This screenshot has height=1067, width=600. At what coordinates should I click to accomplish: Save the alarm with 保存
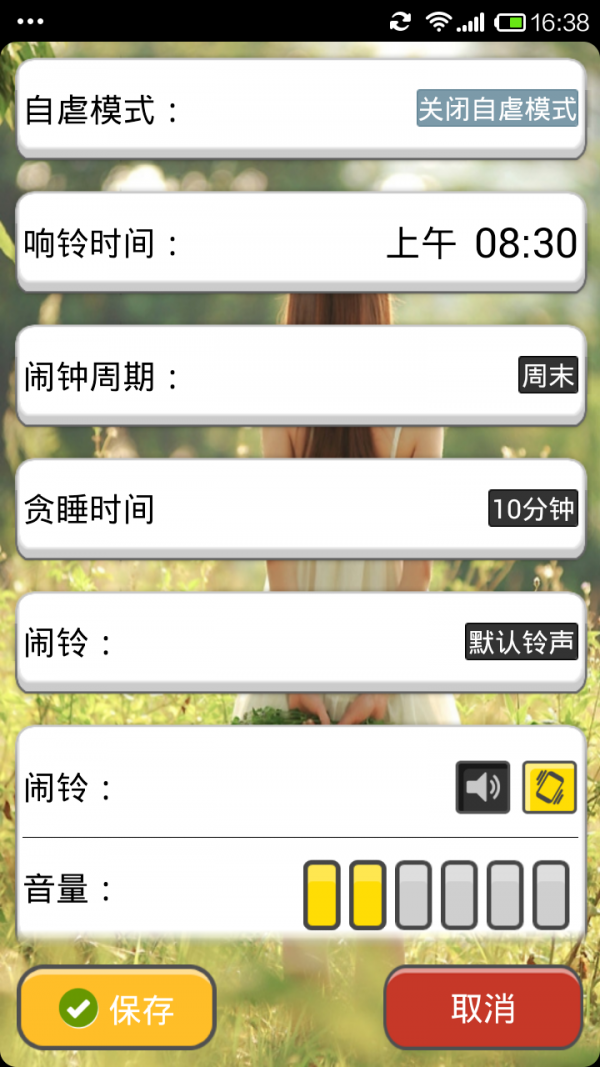pos(116,1008)
